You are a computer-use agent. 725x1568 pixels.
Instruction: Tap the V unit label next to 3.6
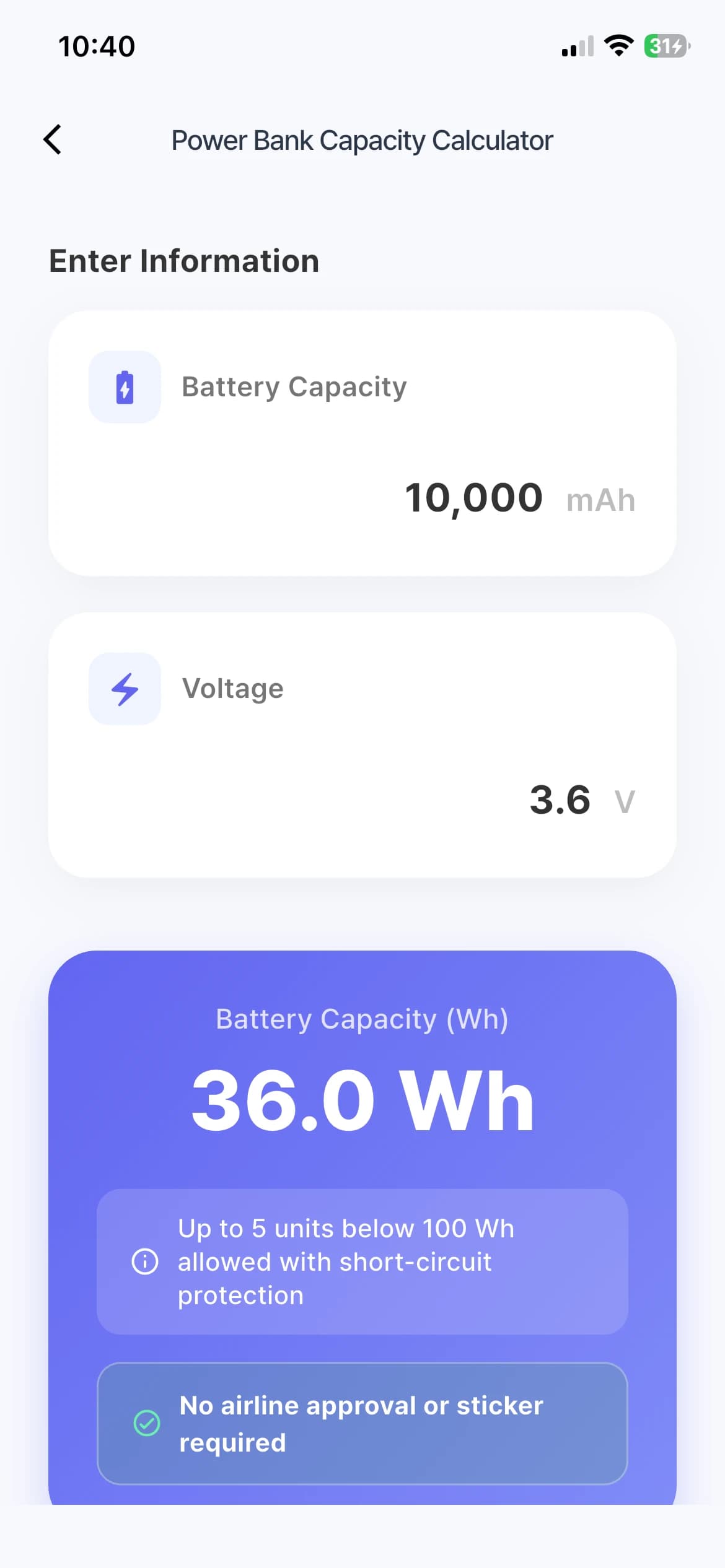coord(623,800)
